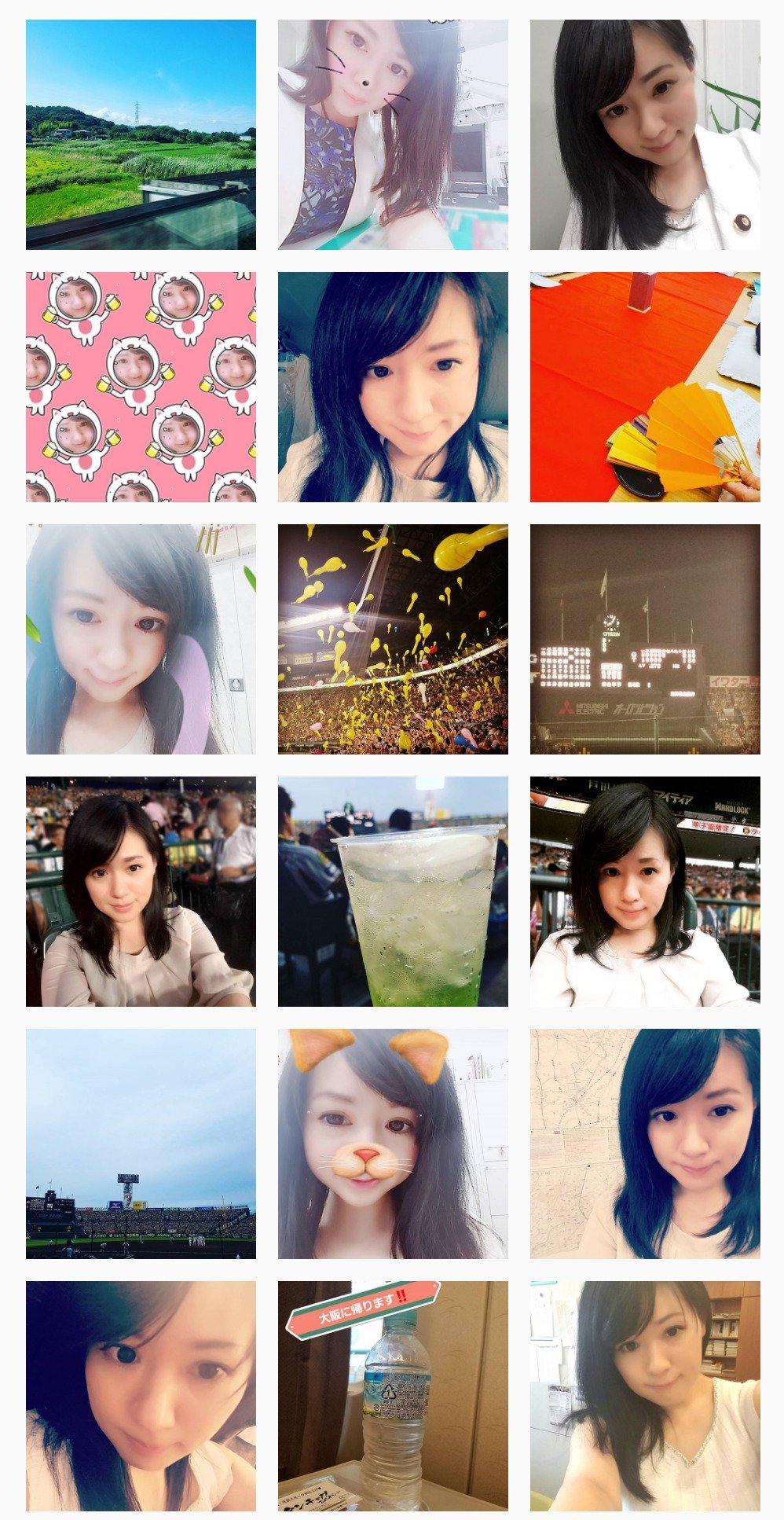Open the selfie with orange cat ears filter

point(393,1144)
